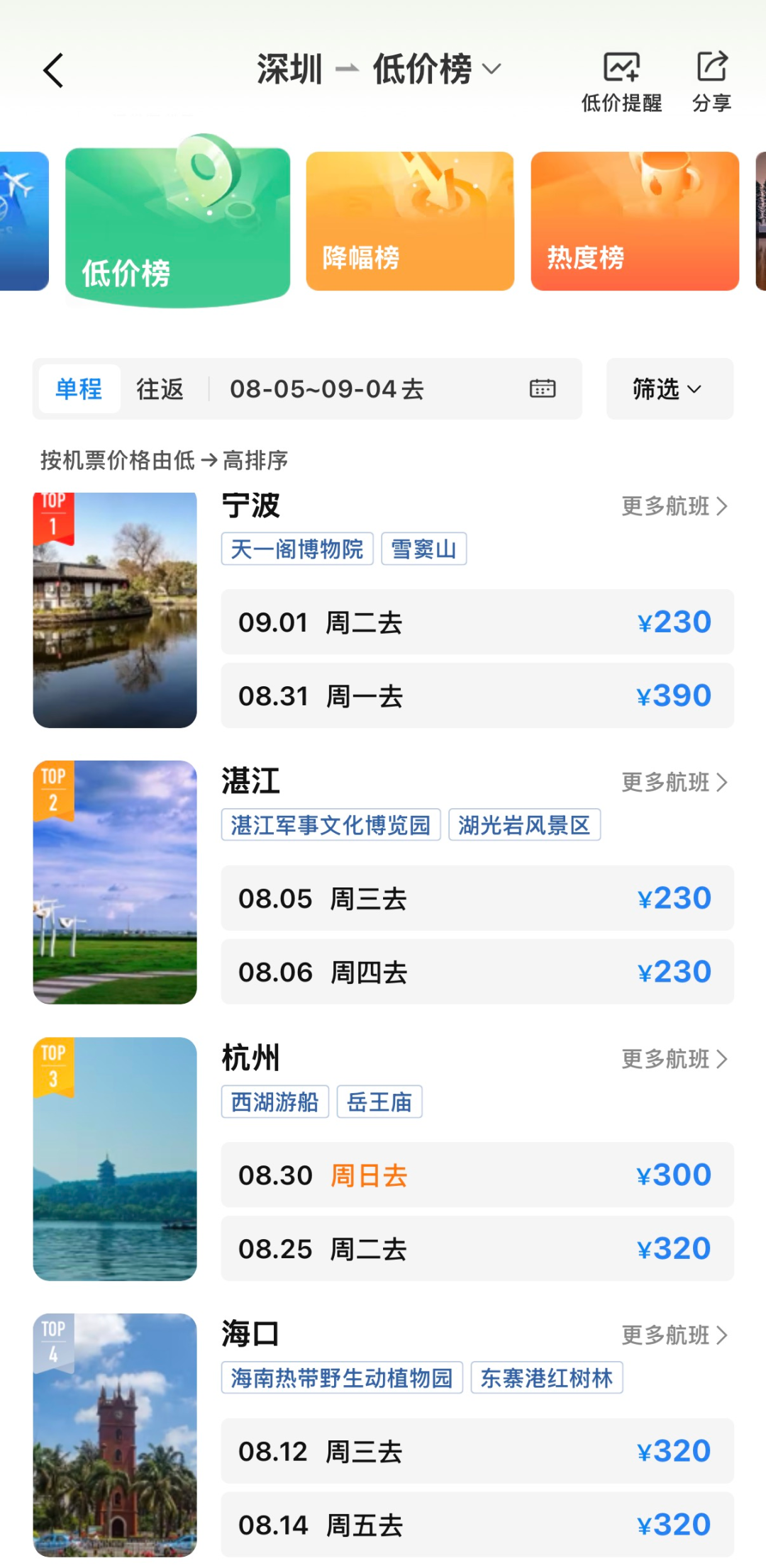Tap the 天一阁博物院 attraction tag
The width and height of the screenshot is (766, 1568).
[x=297, y=549]
